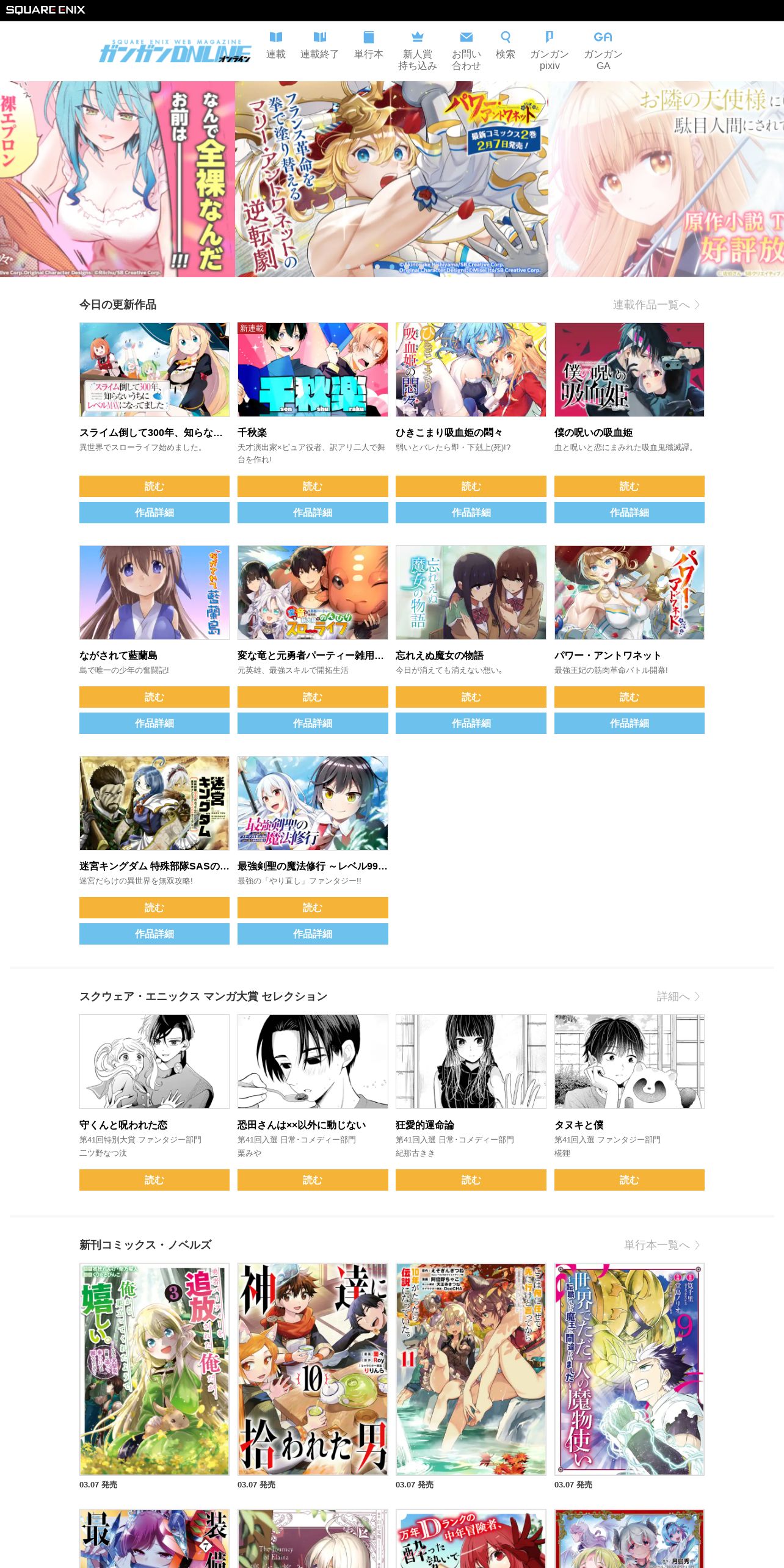
Task: Read ひきこまり吸血姫の悶々
Action: pos(471,486)
